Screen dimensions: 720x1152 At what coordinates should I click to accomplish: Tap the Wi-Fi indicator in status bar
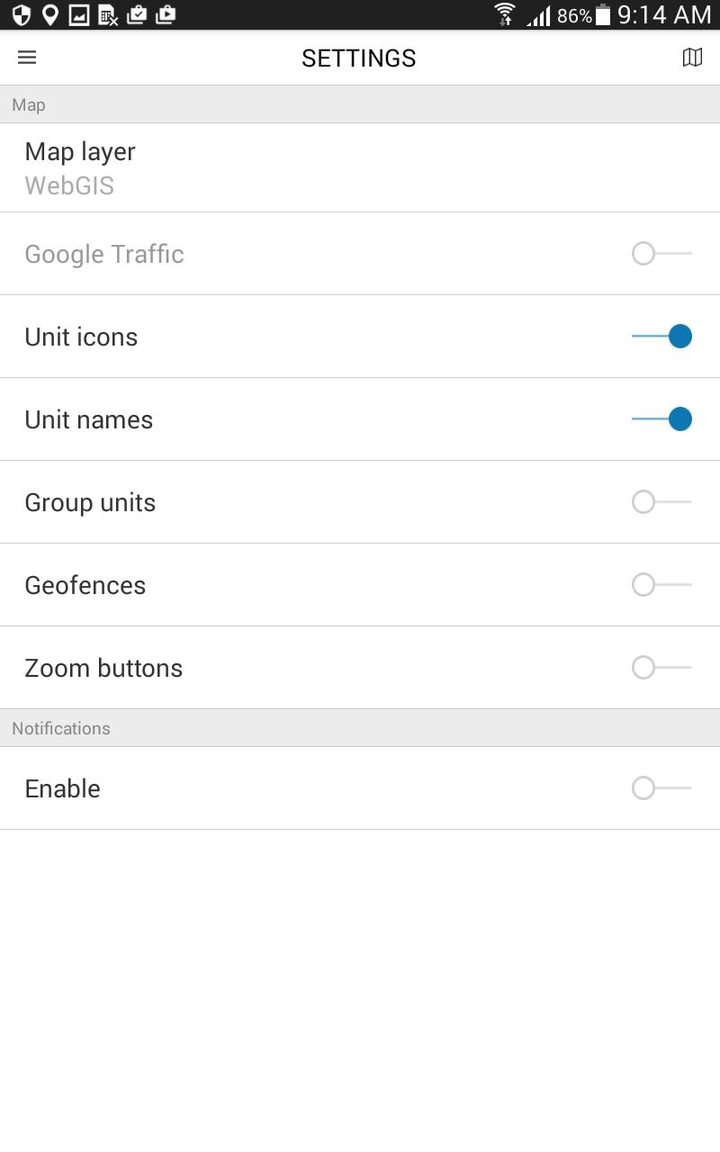pos(505,15)
